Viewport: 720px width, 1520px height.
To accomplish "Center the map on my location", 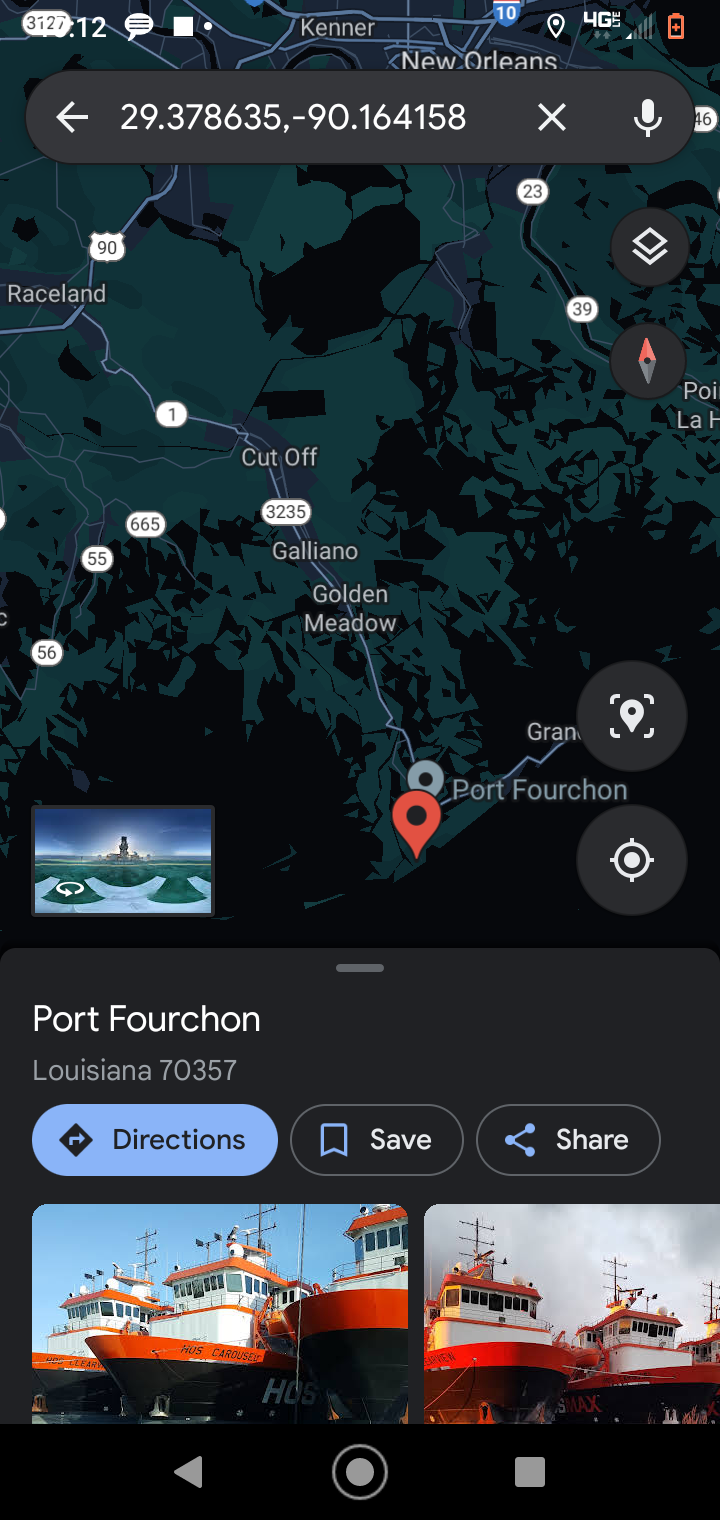I will 631,860.
